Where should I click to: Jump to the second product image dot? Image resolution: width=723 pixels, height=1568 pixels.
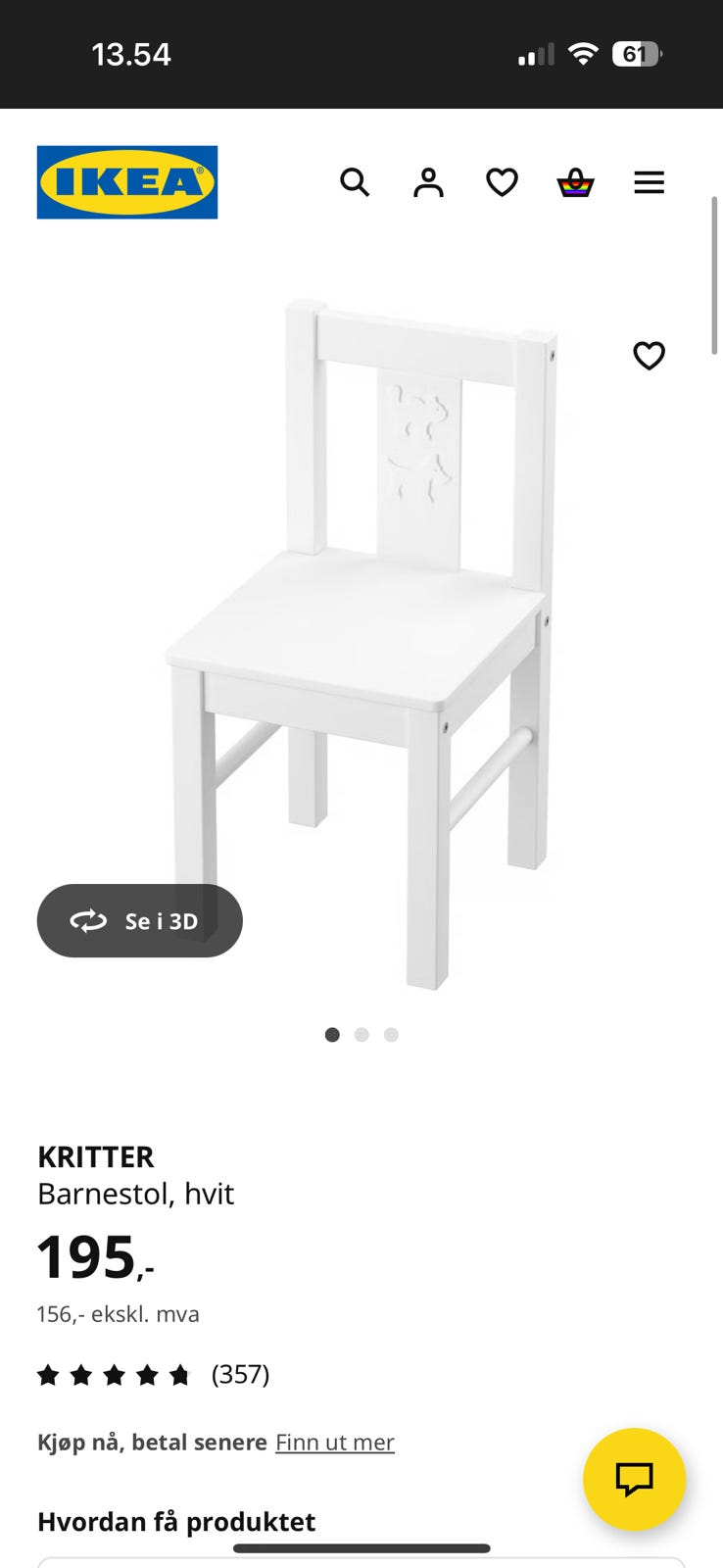[x=361, y=1035]
